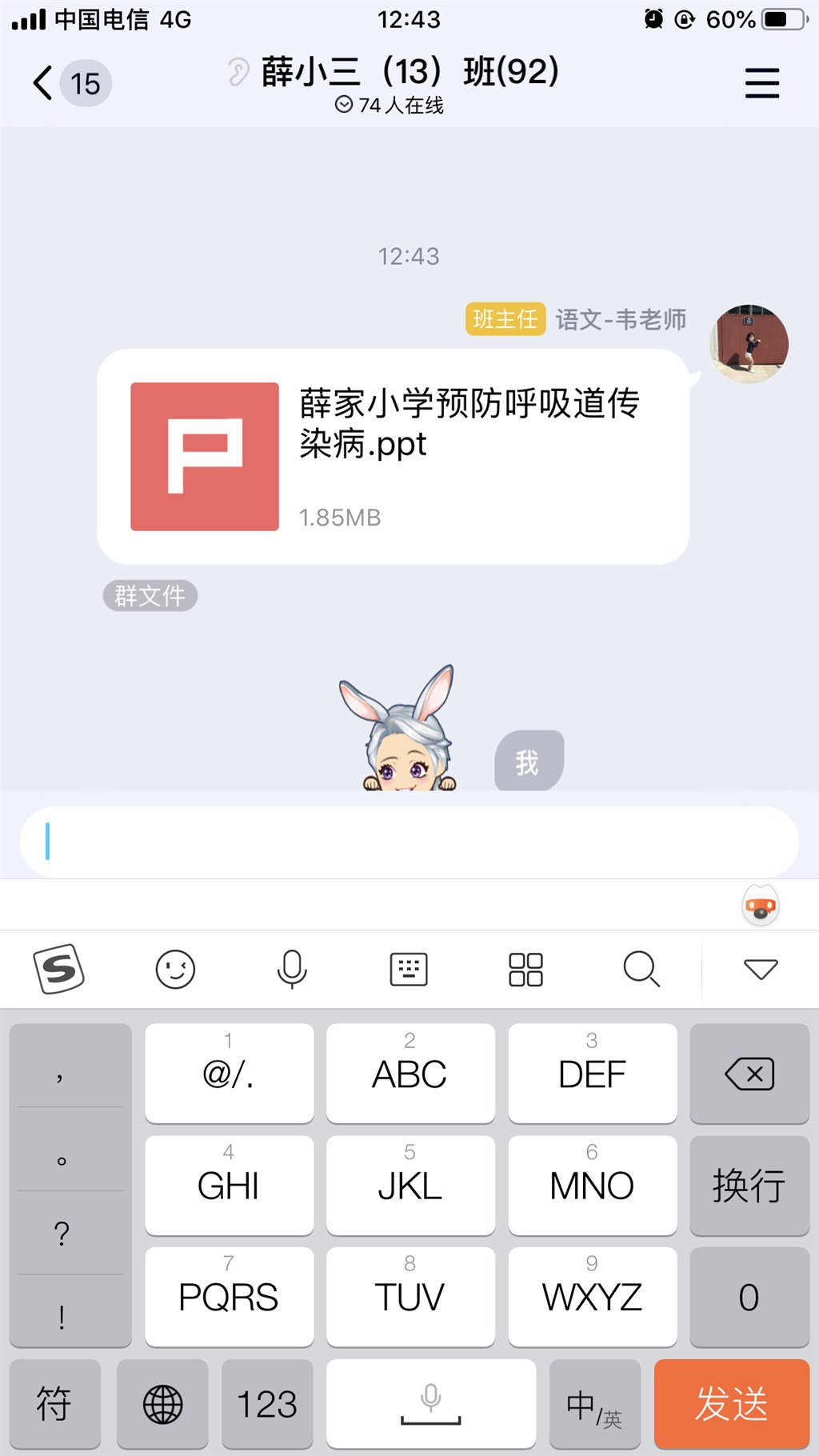
Task: Focus the message input field
Action: tap(409, 842)
